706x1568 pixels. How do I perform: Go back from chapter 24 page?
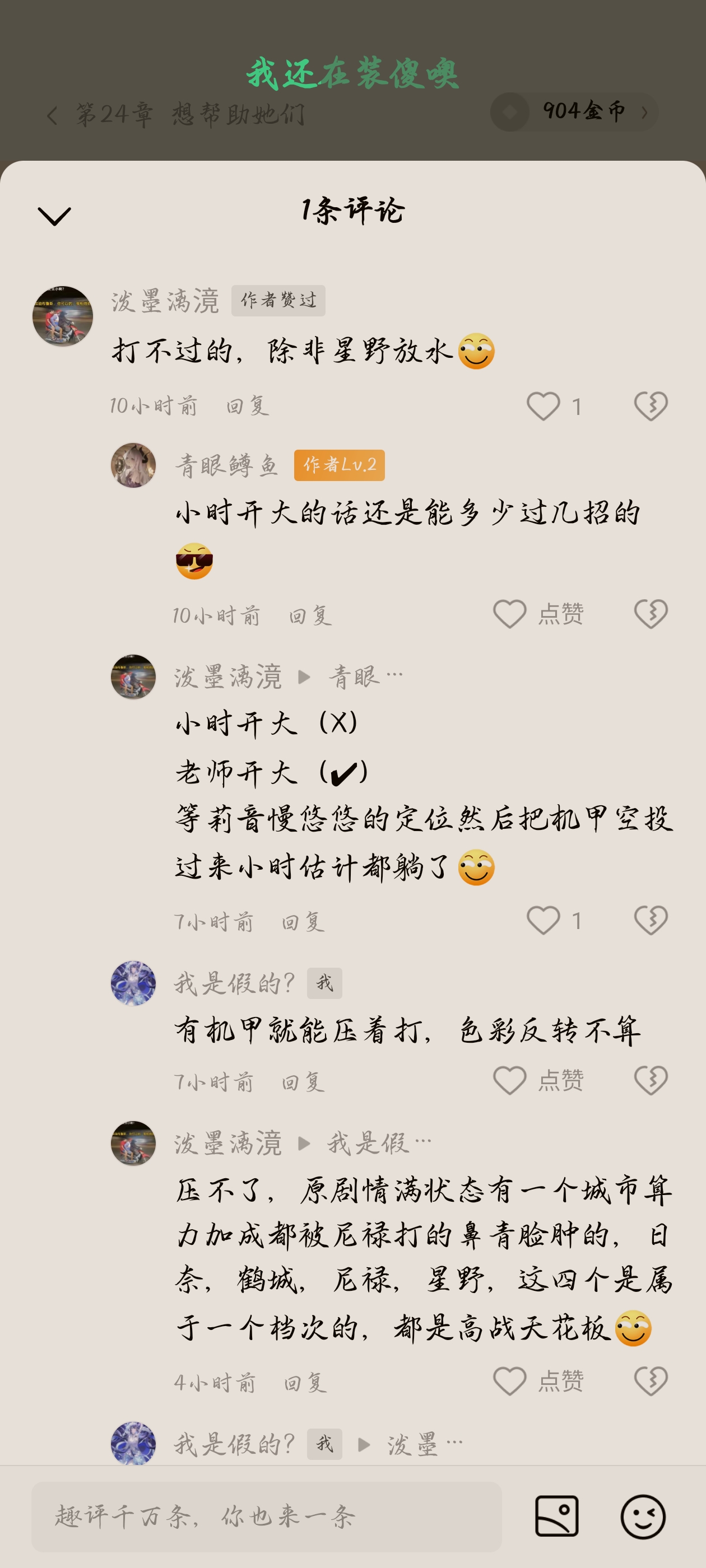tap(52, 115)
